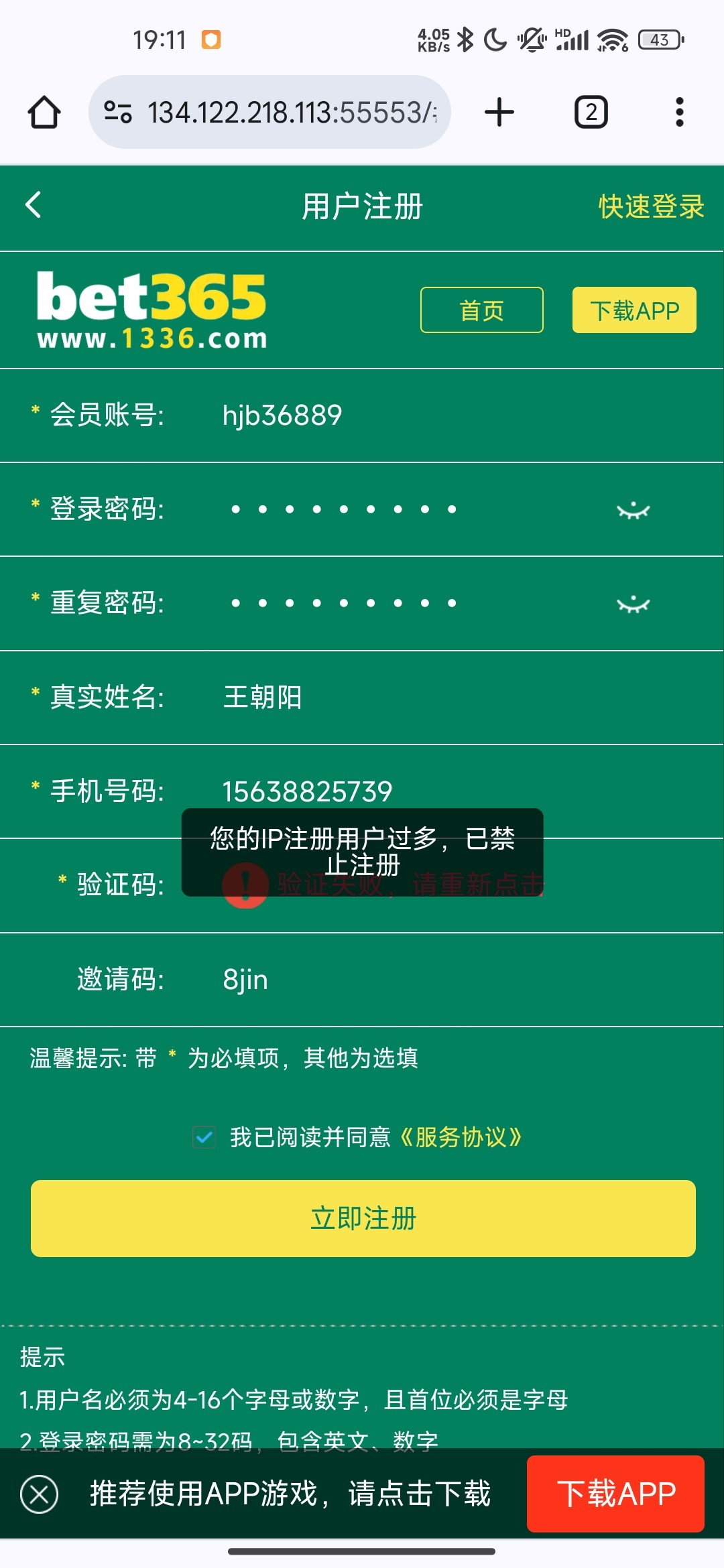The image size is (724, 1568).
Task: Open 快速登录 link
Action: (650, 206)
